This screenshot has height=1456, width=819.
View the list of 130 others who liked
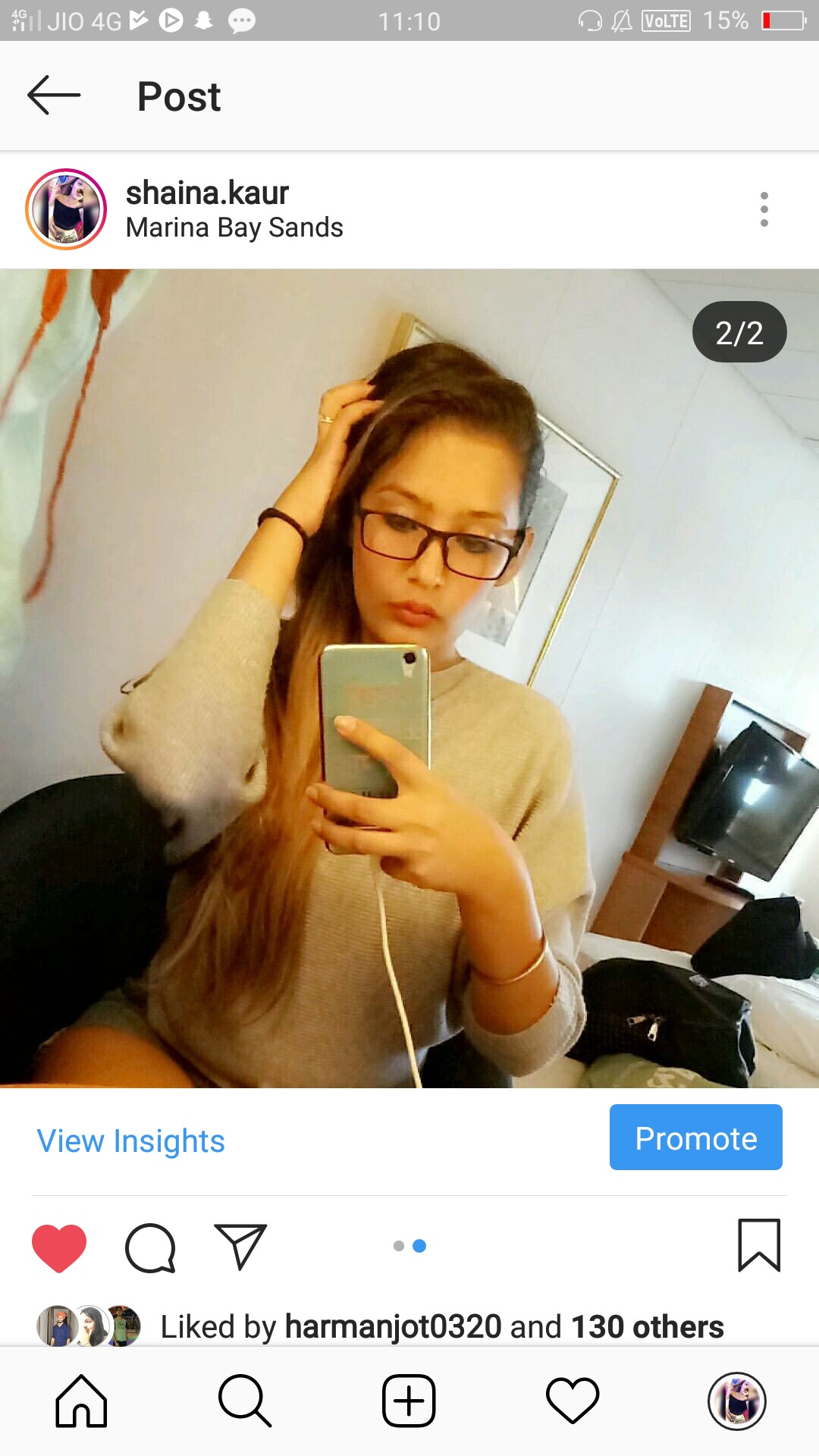tap(647, 1327)
